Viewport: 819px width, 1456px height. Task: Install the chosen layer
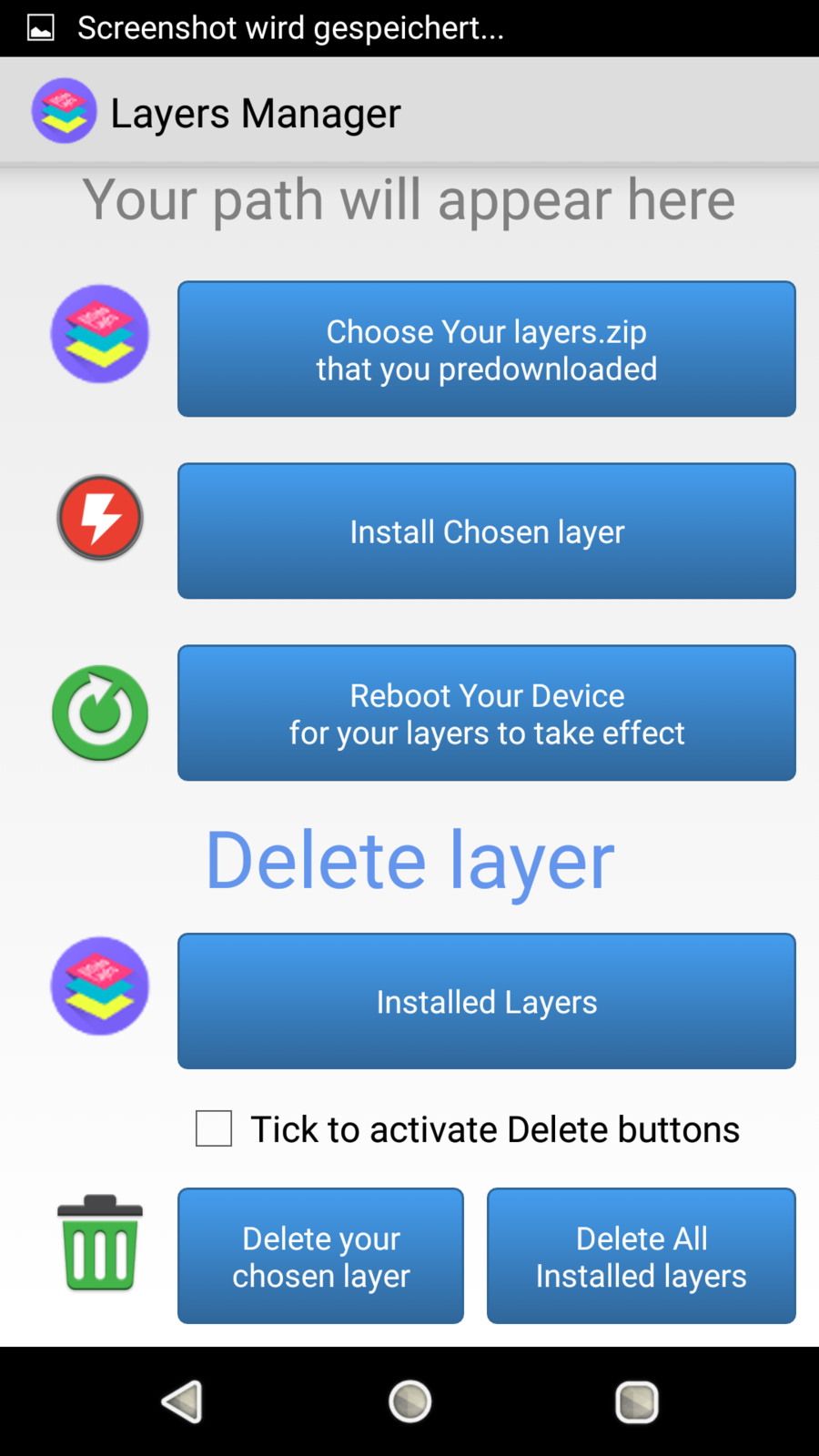click(x=486, y=531)
